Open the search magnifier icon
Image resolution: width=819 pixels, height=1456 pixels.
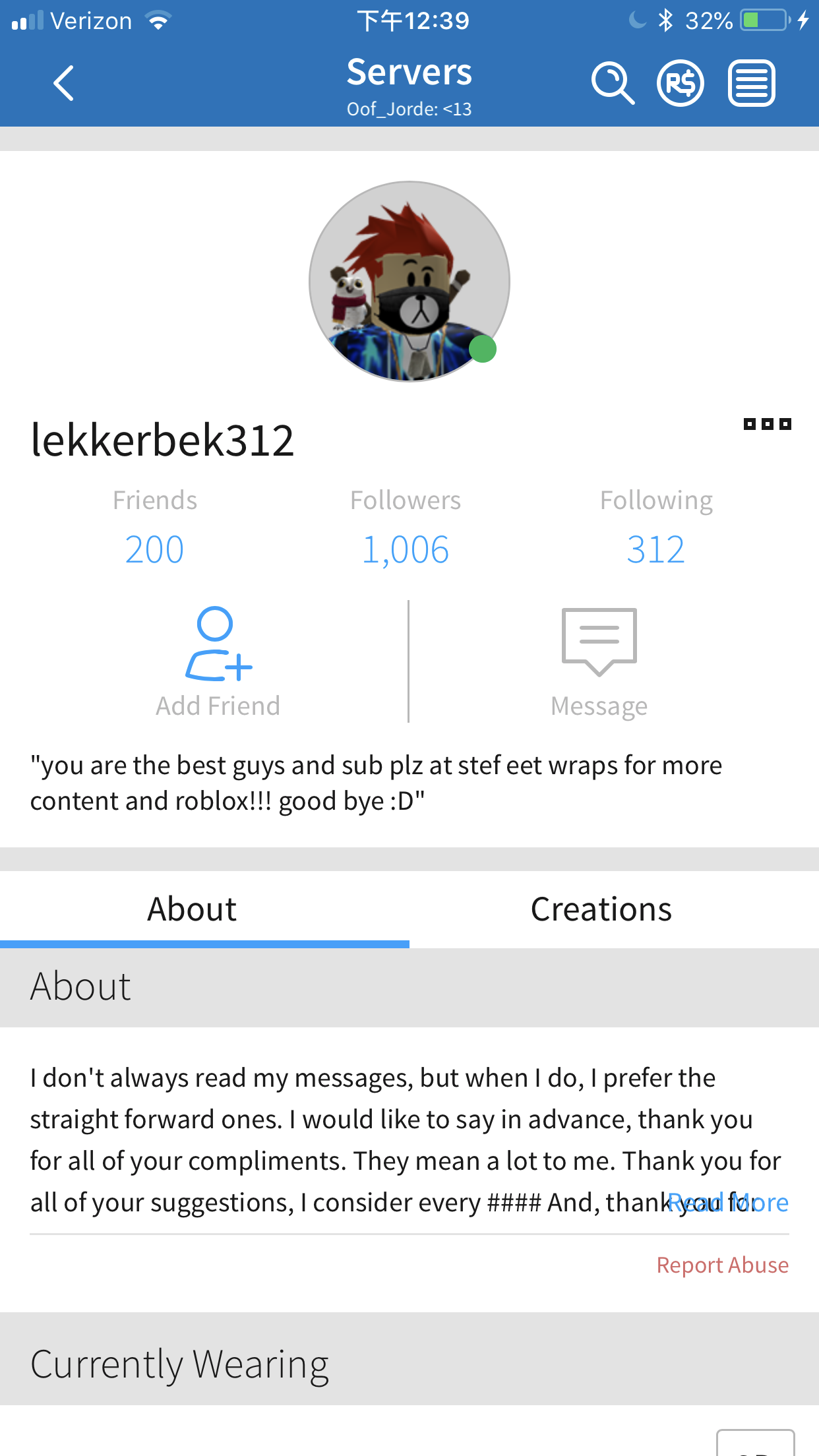tap(613, 84)
